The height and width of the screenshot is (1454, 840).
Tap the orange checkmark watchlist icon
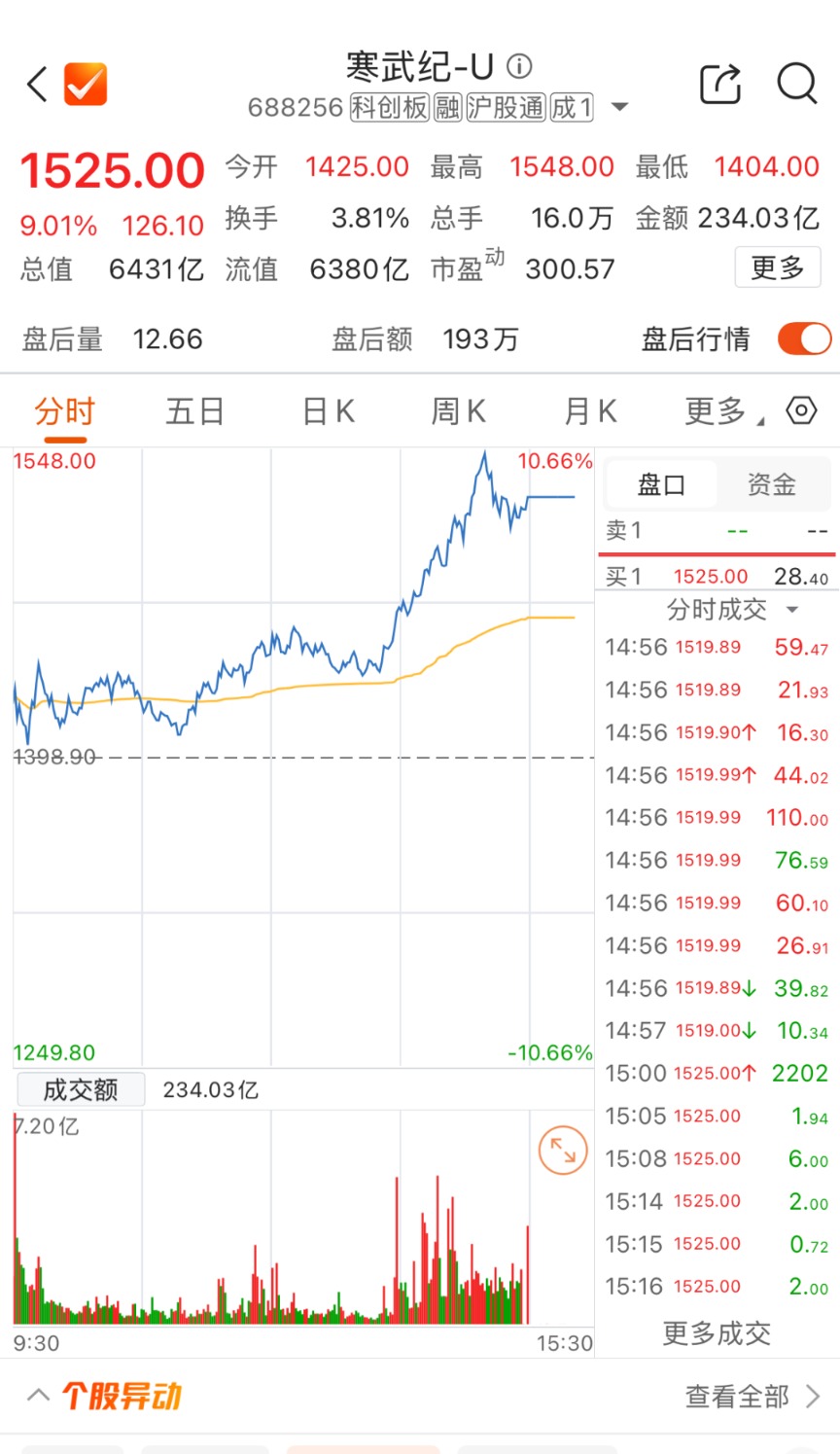(x=86, y=85)
